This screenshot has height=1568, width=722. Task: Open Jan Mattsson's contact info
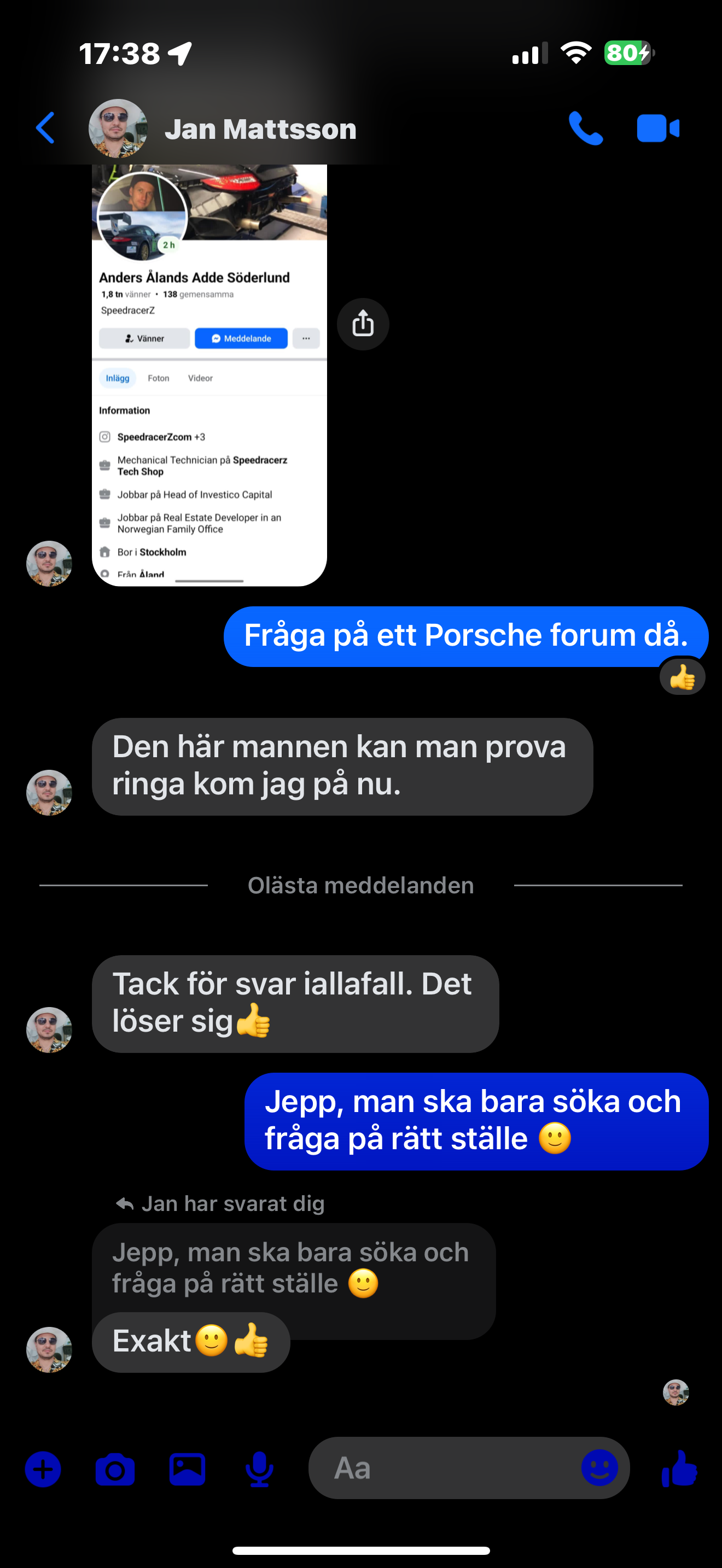[x=223, y=128]
